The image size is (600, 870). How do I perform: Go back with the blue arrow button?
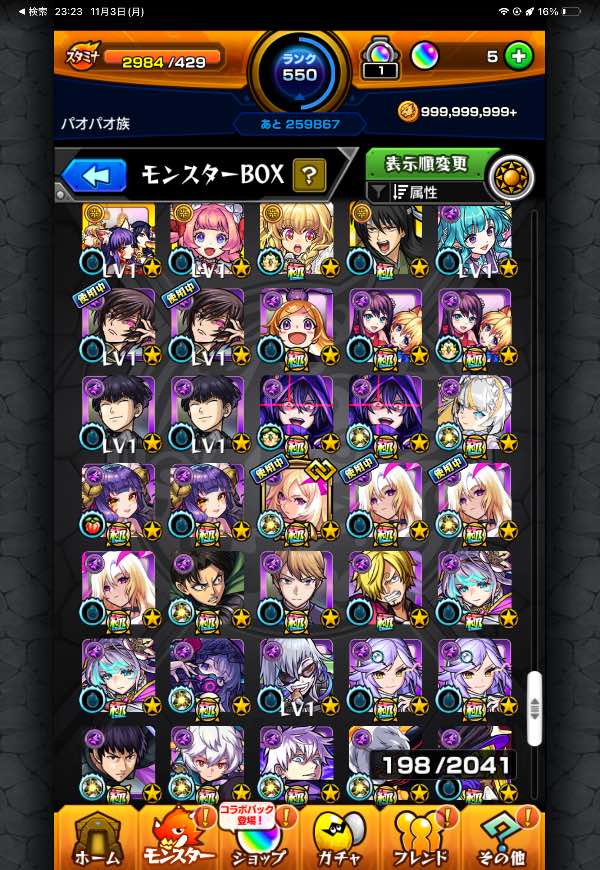[x=95, y=177]
